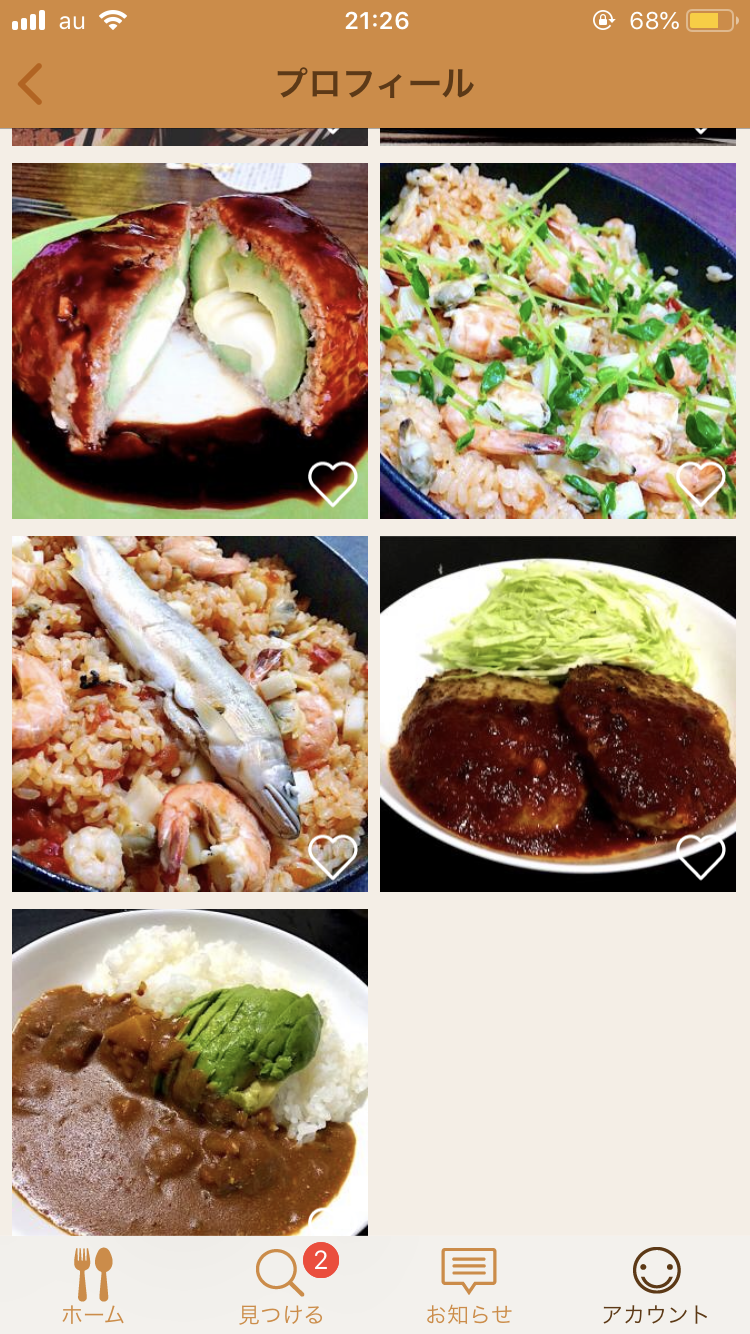Go back from the プロフィール screen

(31, 84)
